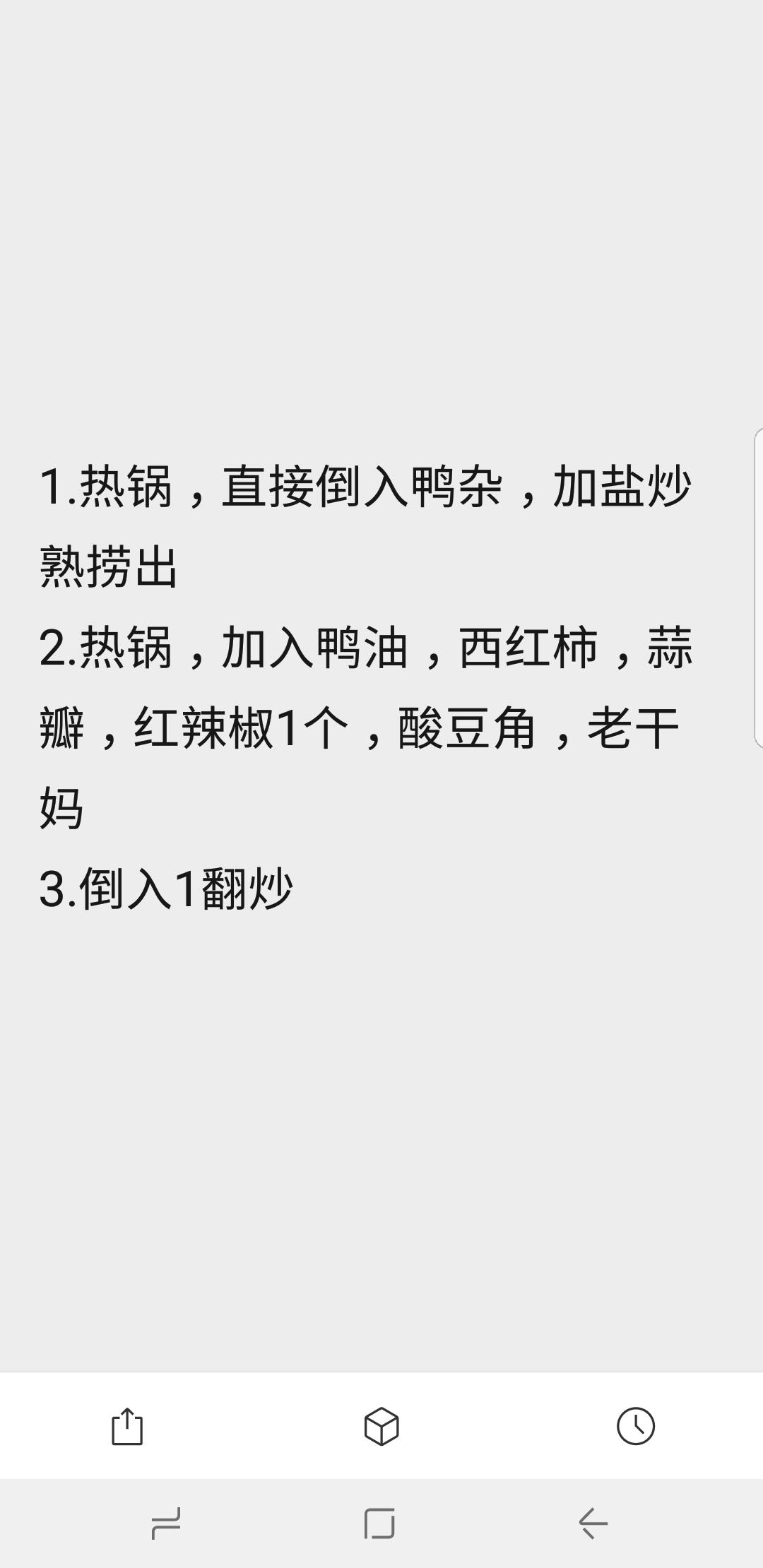763x1568 pixels.
Task: Go back using the navigation bar
Action: (593, 1524)
